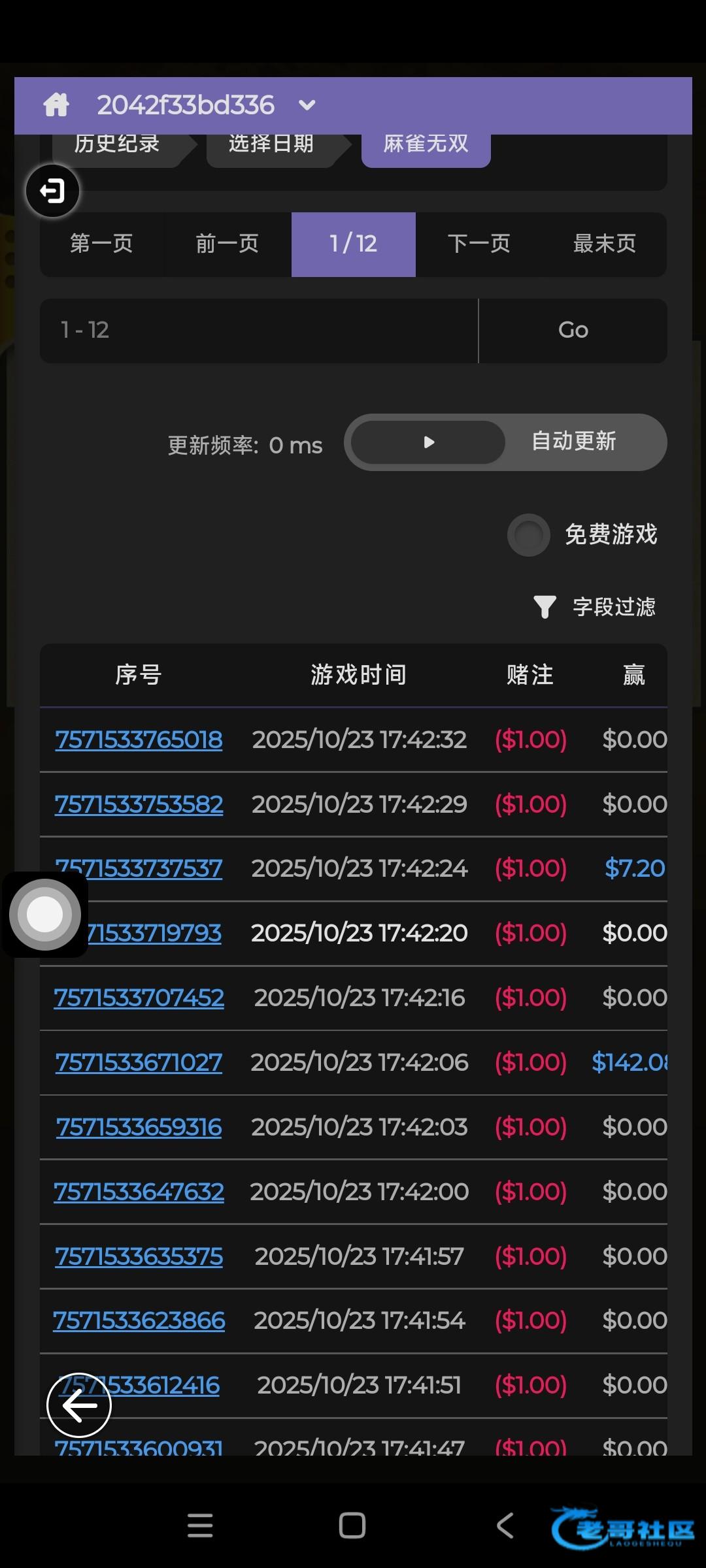706x1568 pixels.
Task: Open record 7571533671027
Action: [139, 1062]
